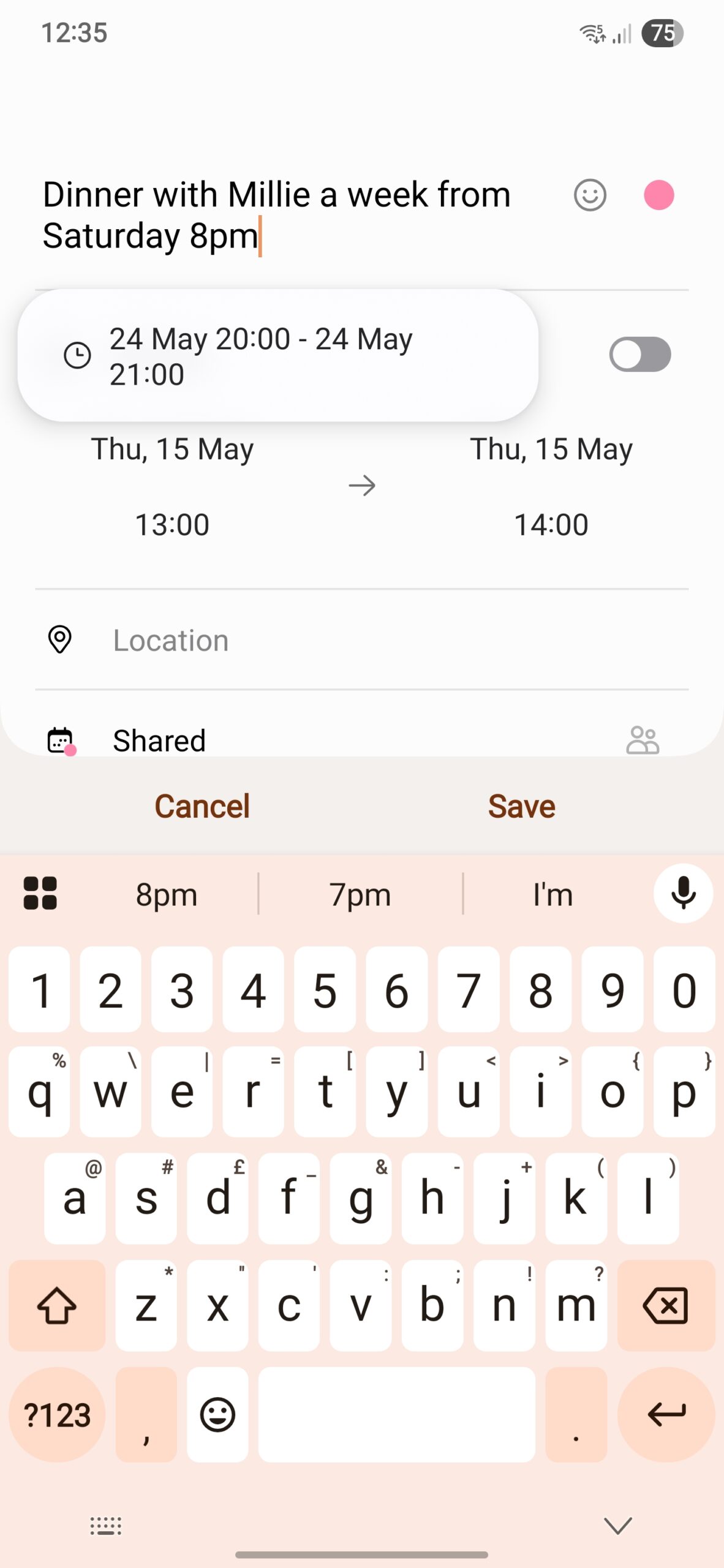Open the keyboard toolbar grid menu

click(x=40, y=894)
